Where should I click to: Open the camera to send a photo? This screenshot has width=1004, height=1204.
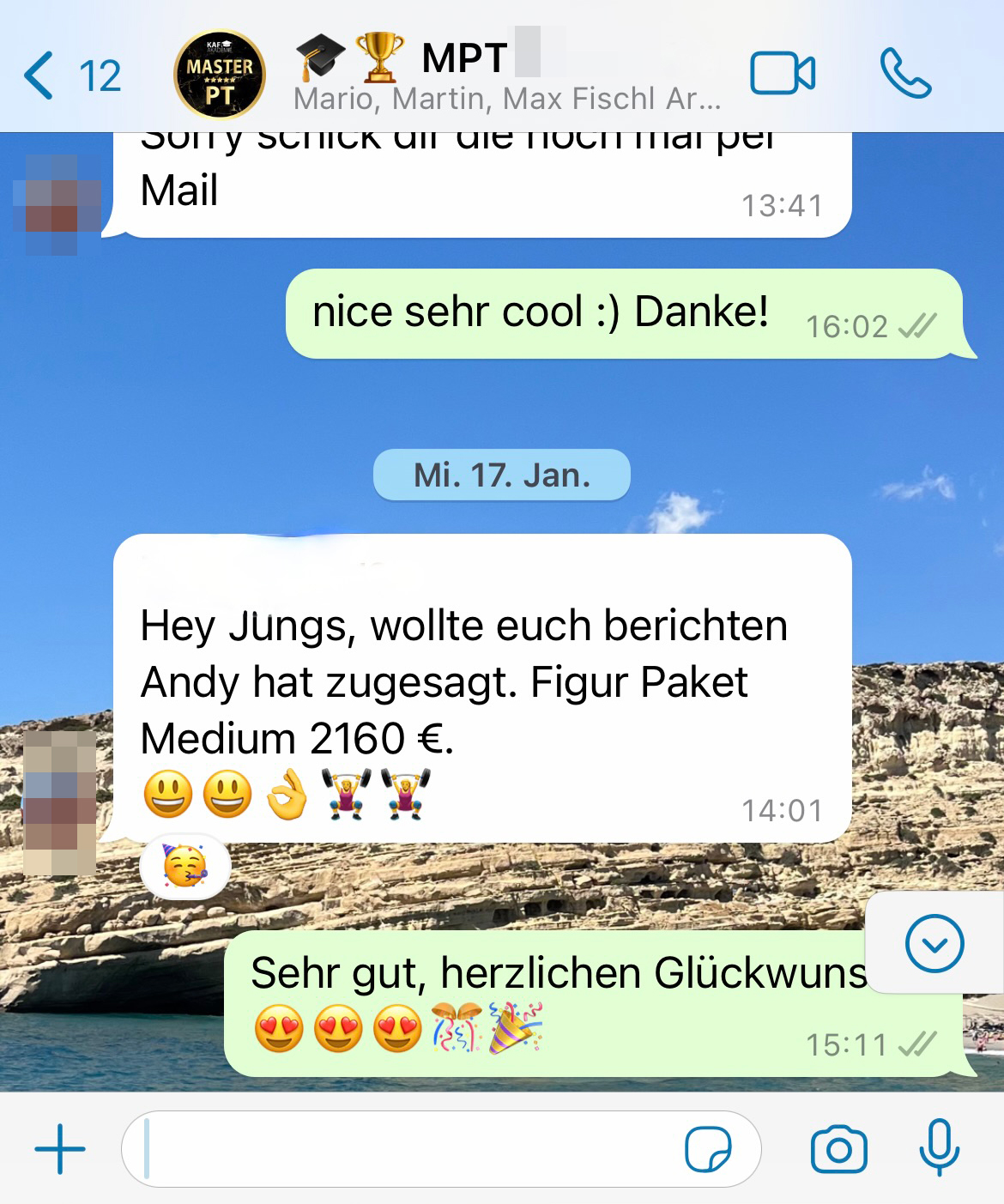(838, 1149)
